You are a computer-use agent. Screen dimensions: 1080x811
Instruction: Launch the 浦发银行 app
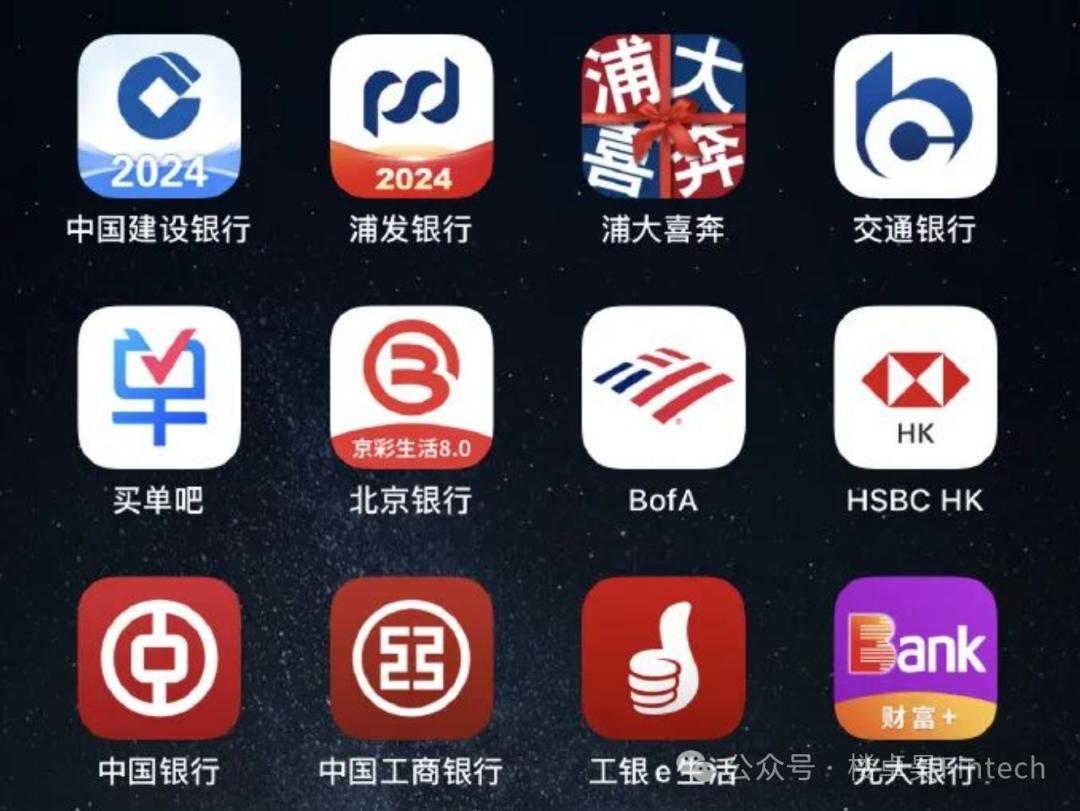click(x=411, y=116)
